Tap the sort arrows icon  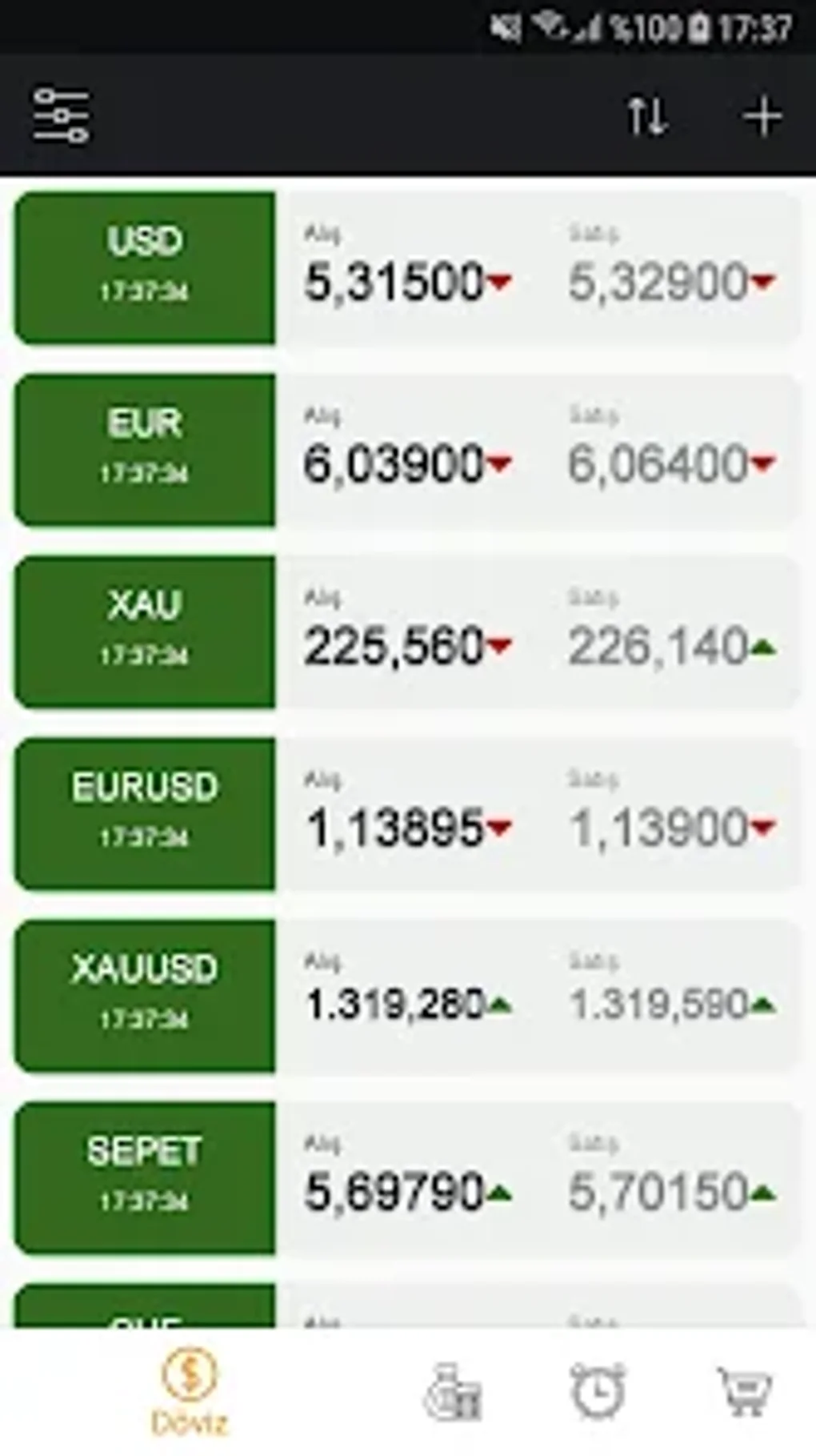[x=646, y=117]
